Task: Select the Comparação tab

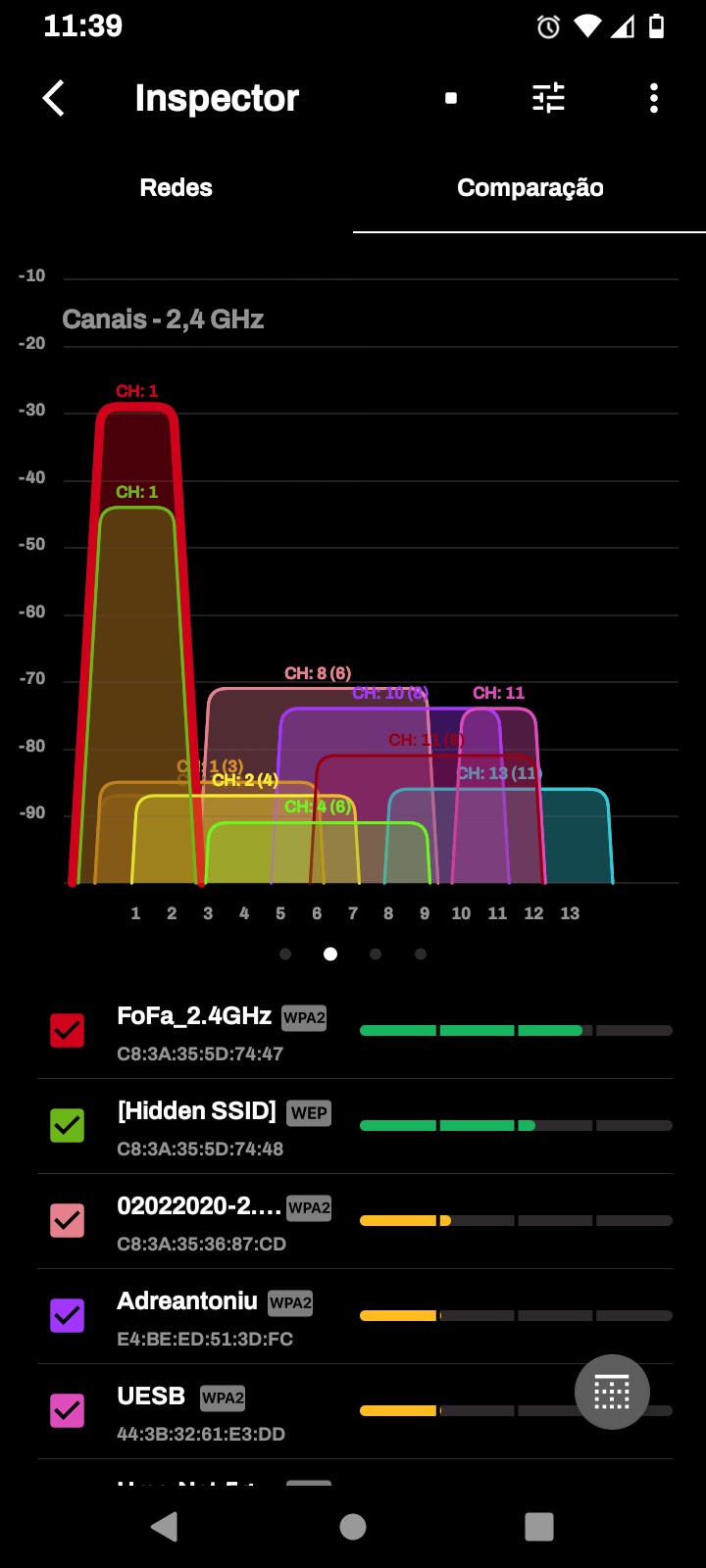Action: [x=529, y=188]
